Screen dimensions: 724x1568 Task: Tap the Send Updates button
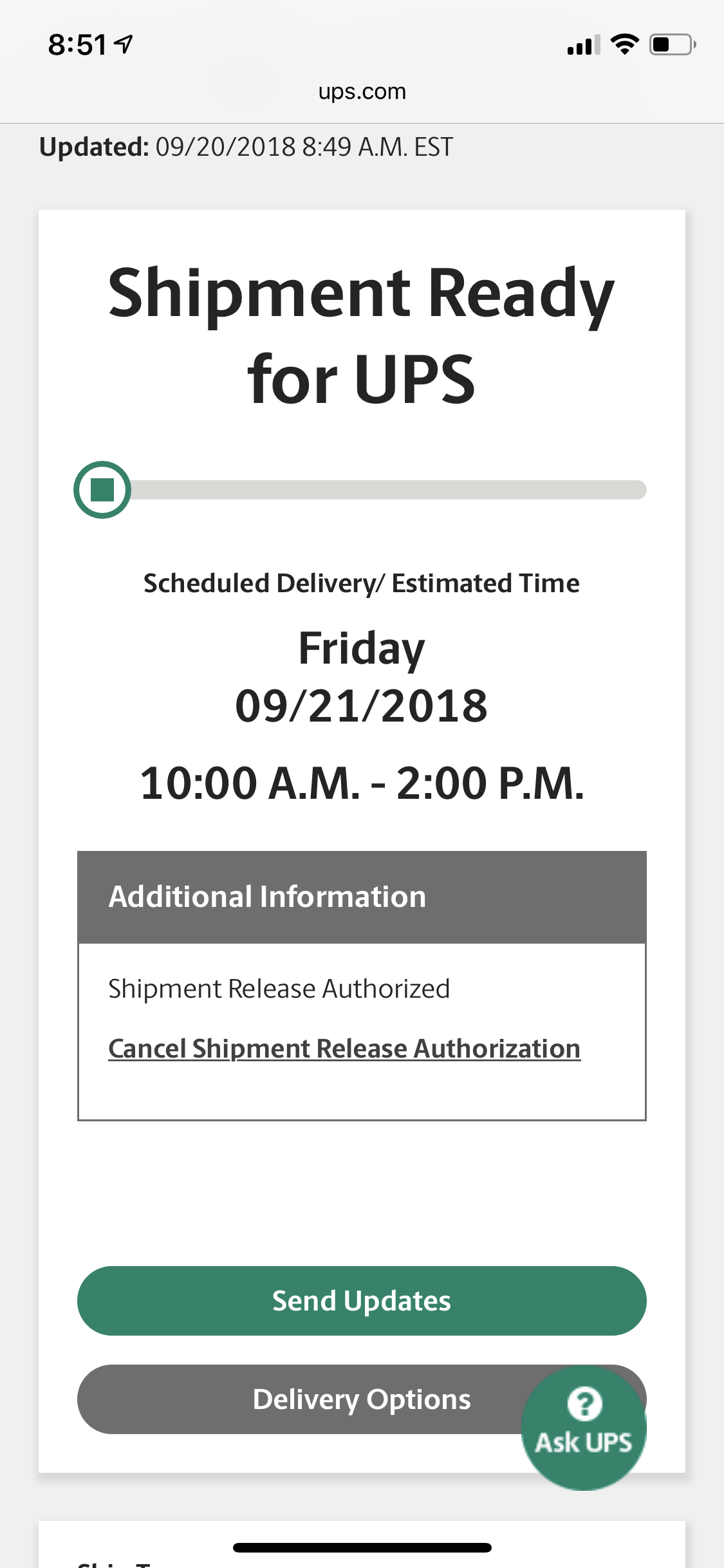(x=362, y=1301)
